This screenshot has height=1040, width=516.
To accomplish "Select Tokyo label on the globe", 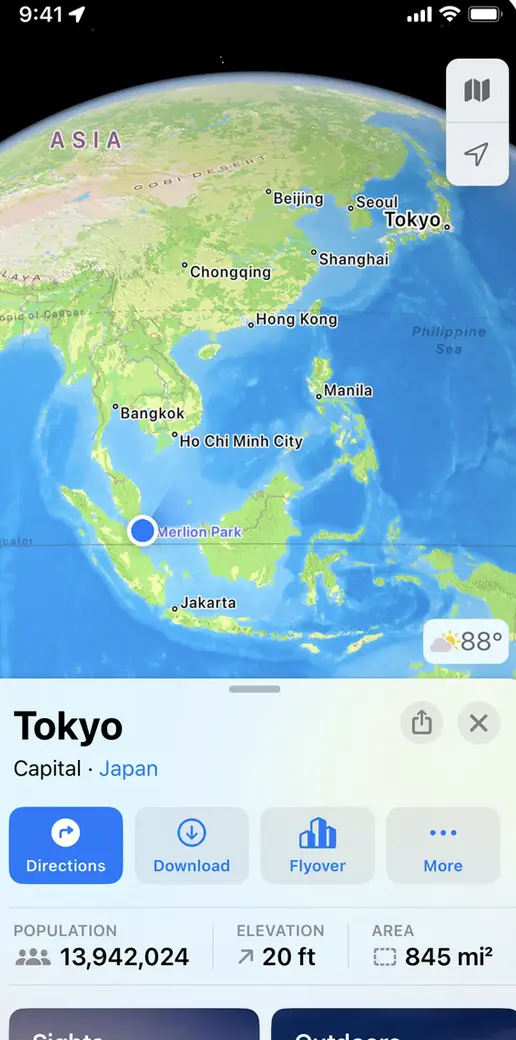I will [413, 220].
